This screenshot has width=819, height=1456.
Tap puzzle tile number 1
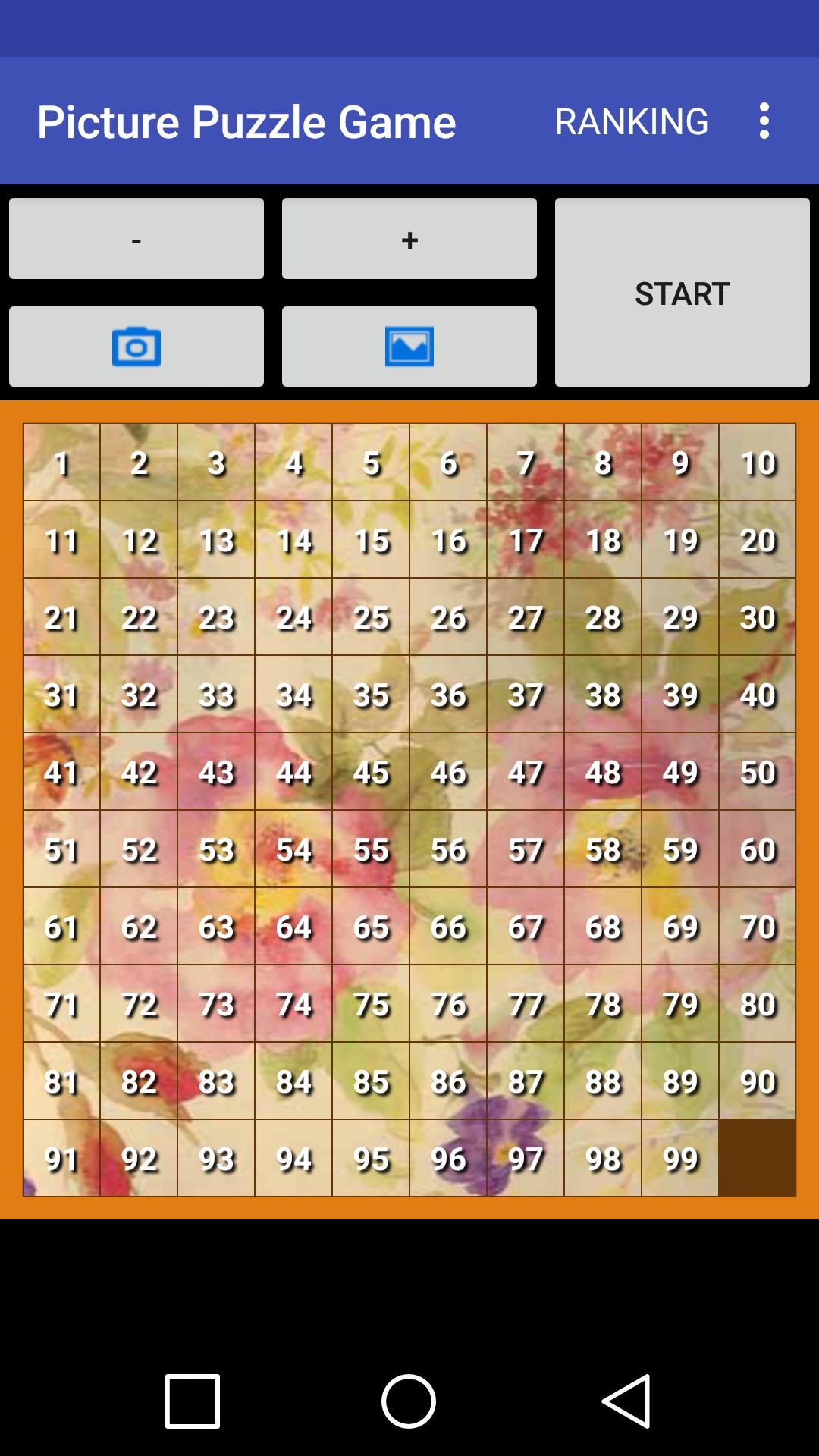coord(62,463)
